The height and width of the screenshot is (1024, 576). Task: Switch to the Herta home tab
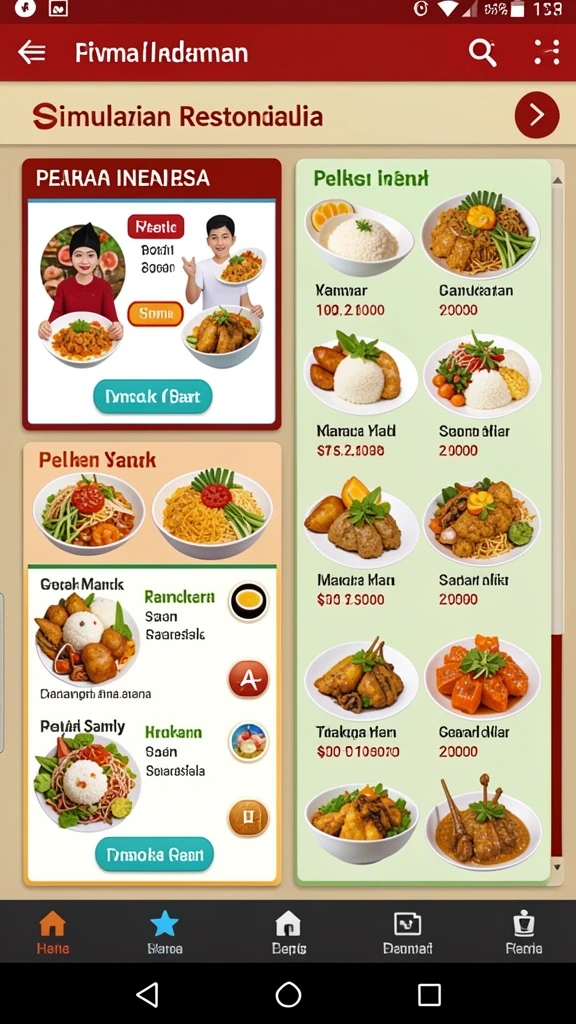(52, 932)
